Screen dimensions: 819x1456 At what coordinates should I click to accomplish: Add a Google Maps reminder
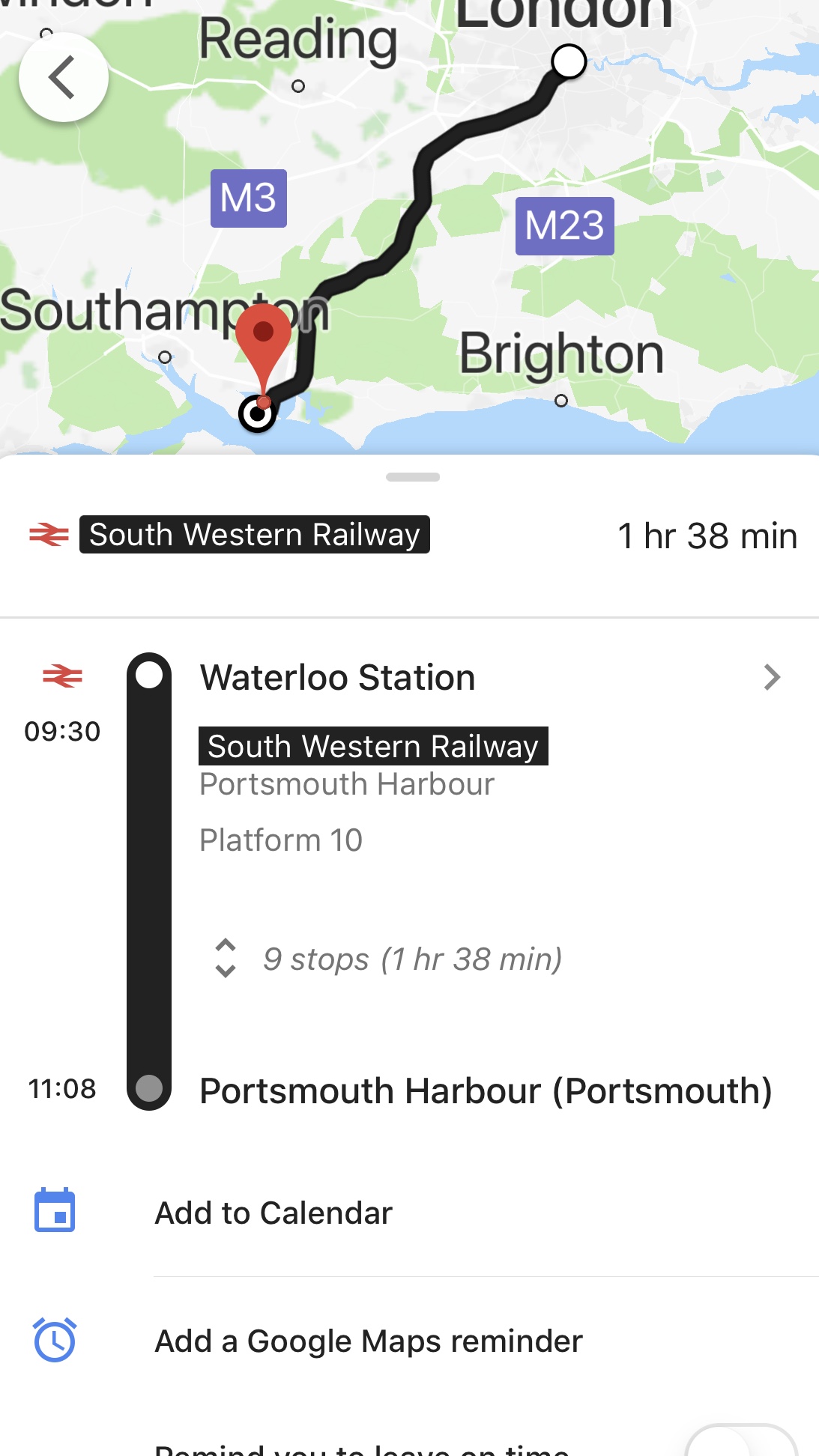tap(409, 1341)
